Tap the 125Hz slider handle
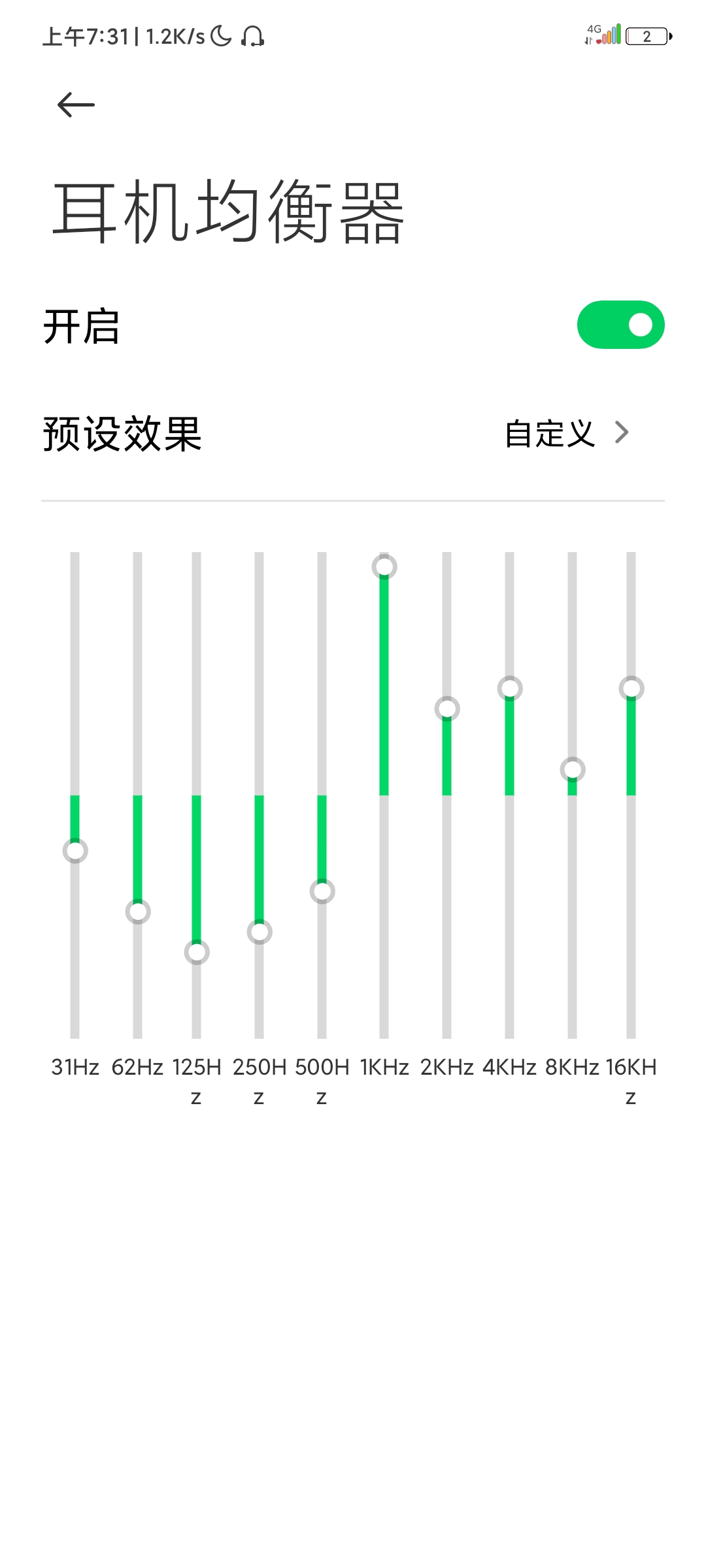The image size is (706, 1568). pos(197,952)
